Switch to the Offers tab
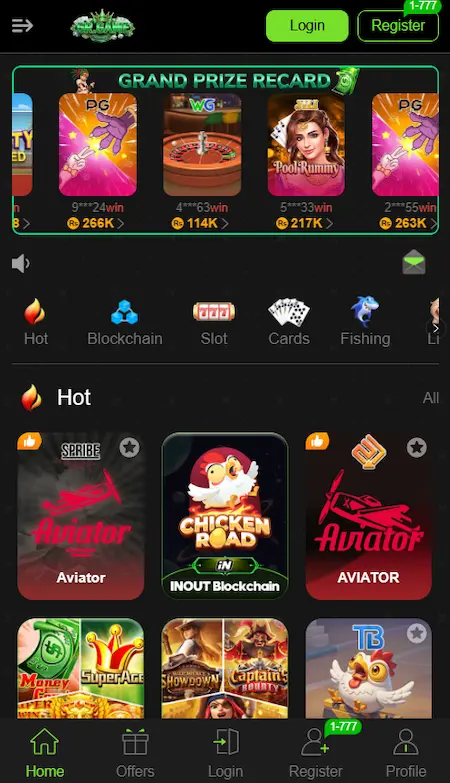 [x=135, y=753]
